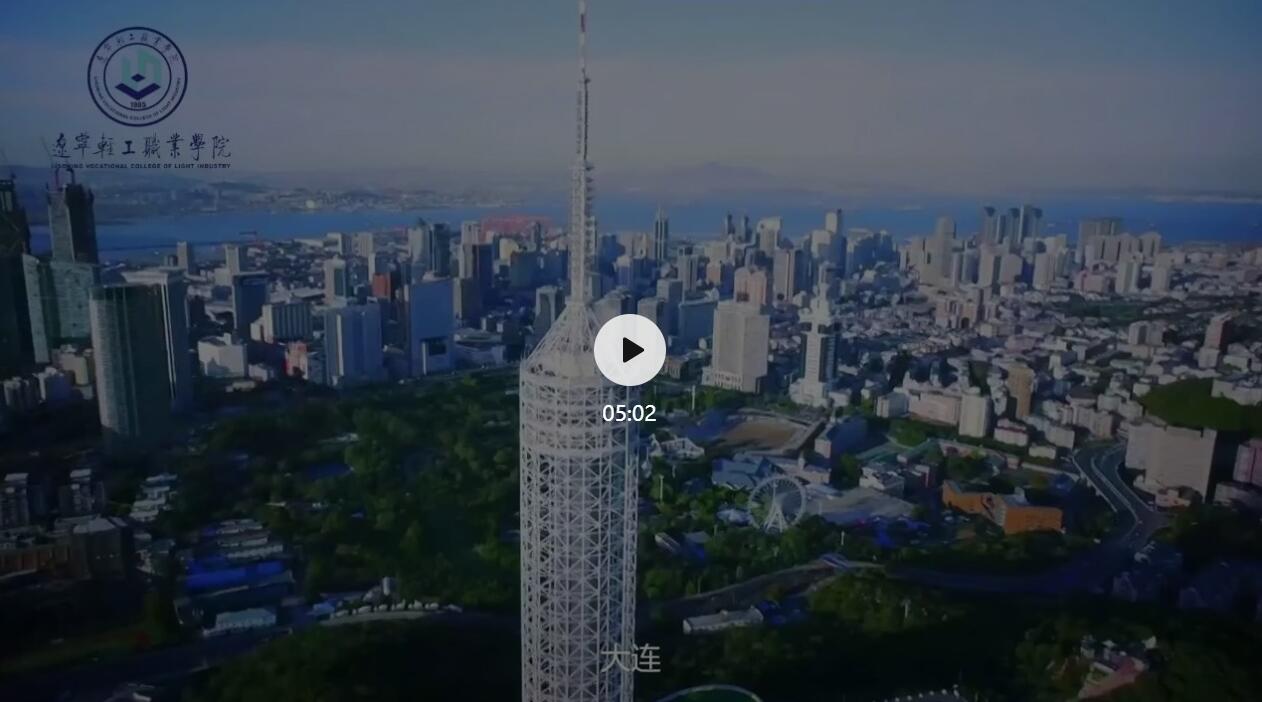The height and width of the screenshot is (702, 1262).
Task: Play the 05:02 video
Action: pyautogui.click(x=630, y=350)
